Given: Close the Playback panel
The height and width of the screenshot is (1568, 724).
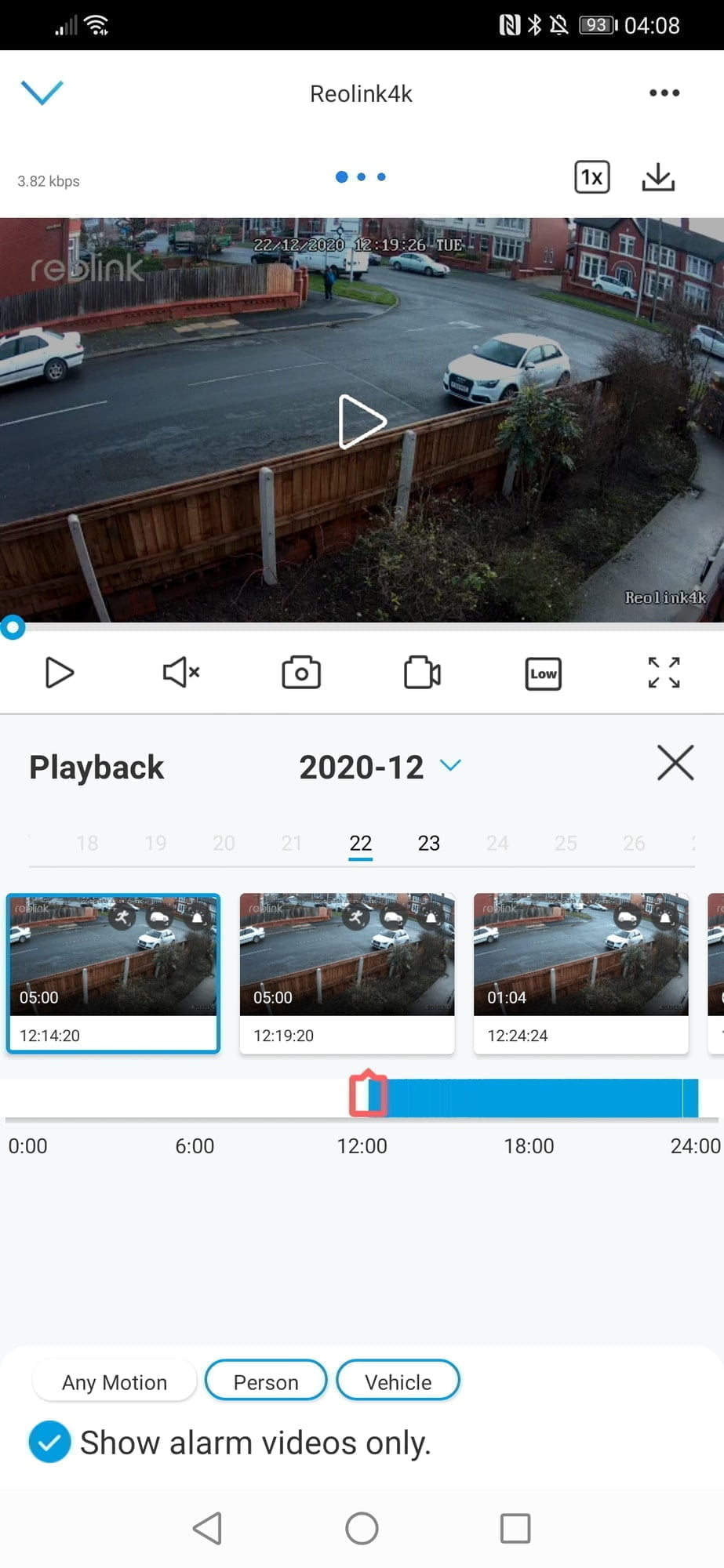Looking at the screenshot, I should pos(675,763).
